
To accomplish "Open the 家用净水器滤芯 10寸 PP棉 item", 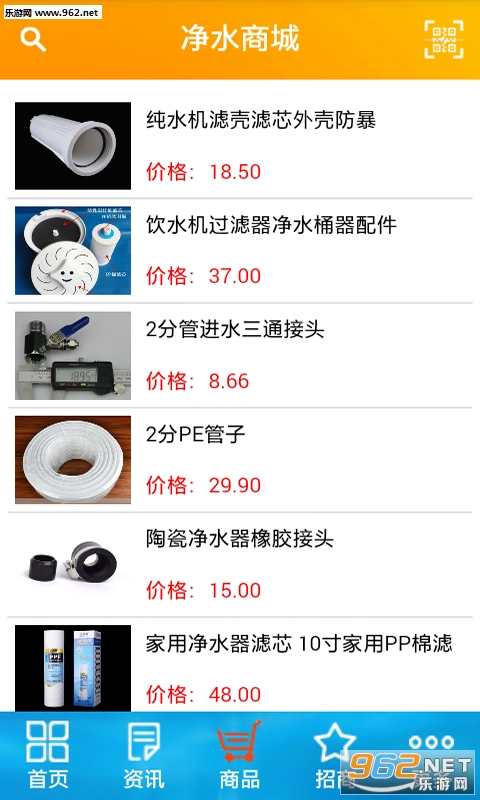I will click(240, 664).
